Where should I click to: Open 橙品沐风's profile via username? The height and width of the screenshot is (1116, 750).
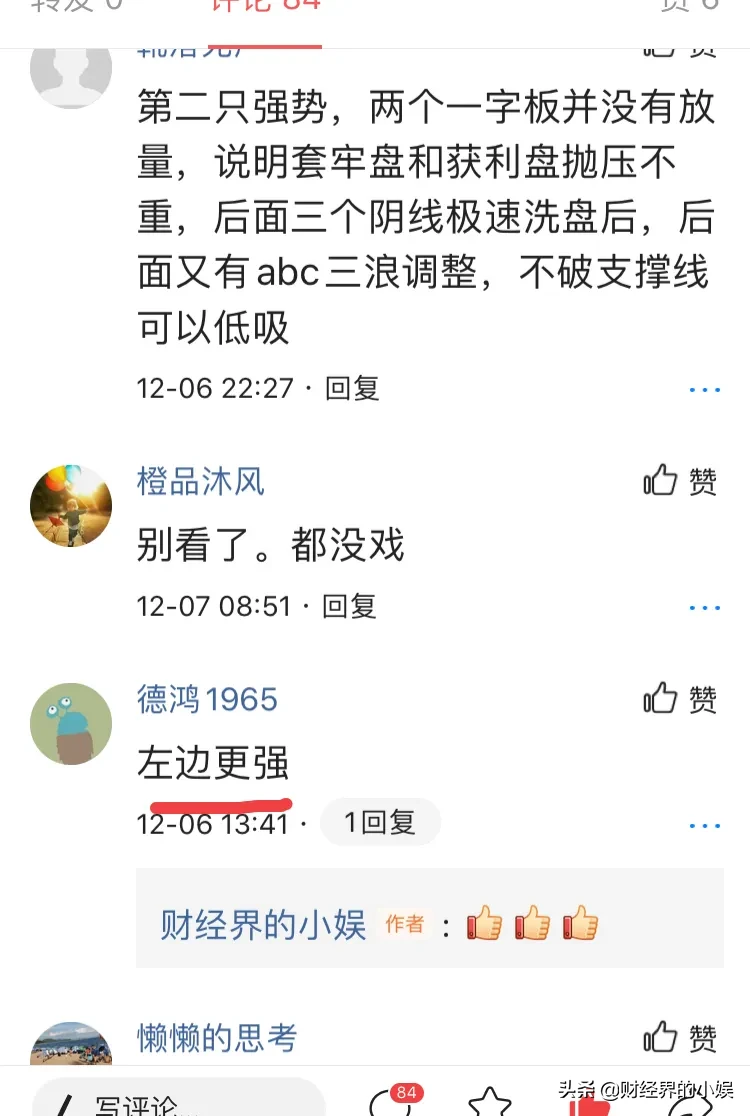[x=201, y=481]
